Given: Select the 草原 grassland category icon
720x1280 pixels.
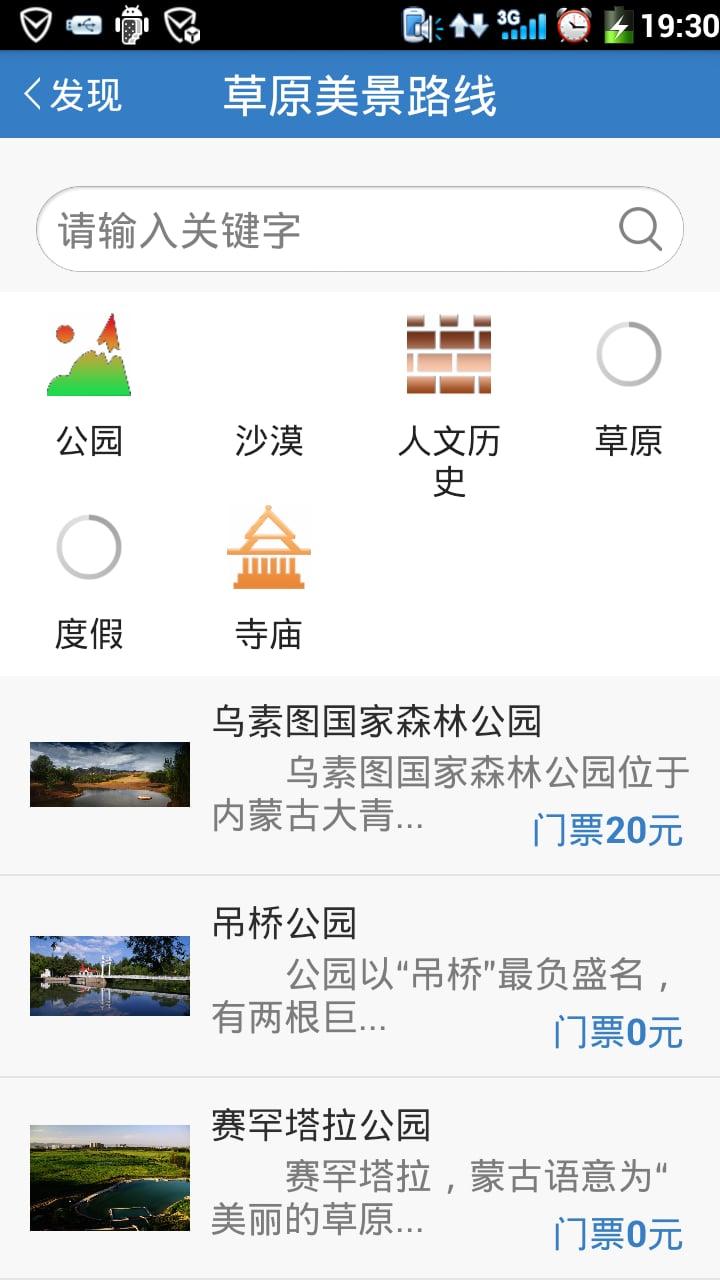Looking at the screenshot, I should click(x=630, y=355).
